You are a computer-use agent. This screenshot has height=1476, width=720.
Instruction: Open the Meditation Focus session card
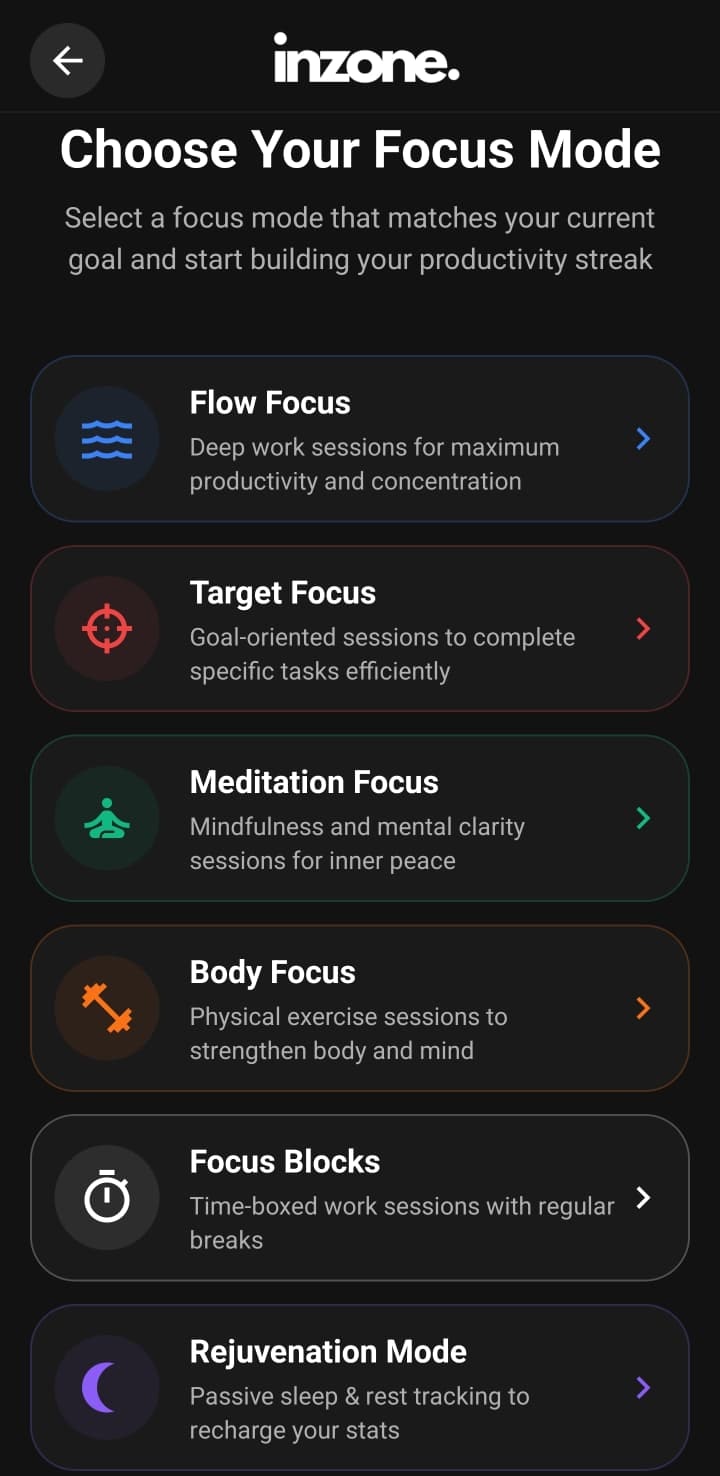coord(360,818)
